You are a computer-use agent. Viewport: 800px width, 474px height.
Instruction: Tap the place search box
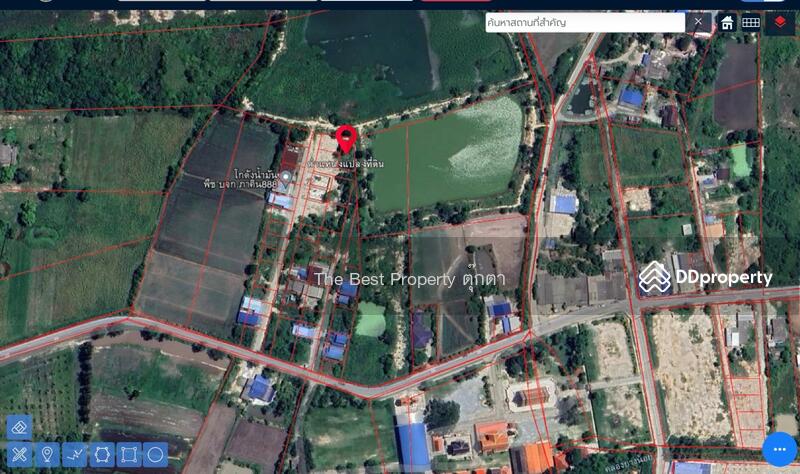point(585,22)
